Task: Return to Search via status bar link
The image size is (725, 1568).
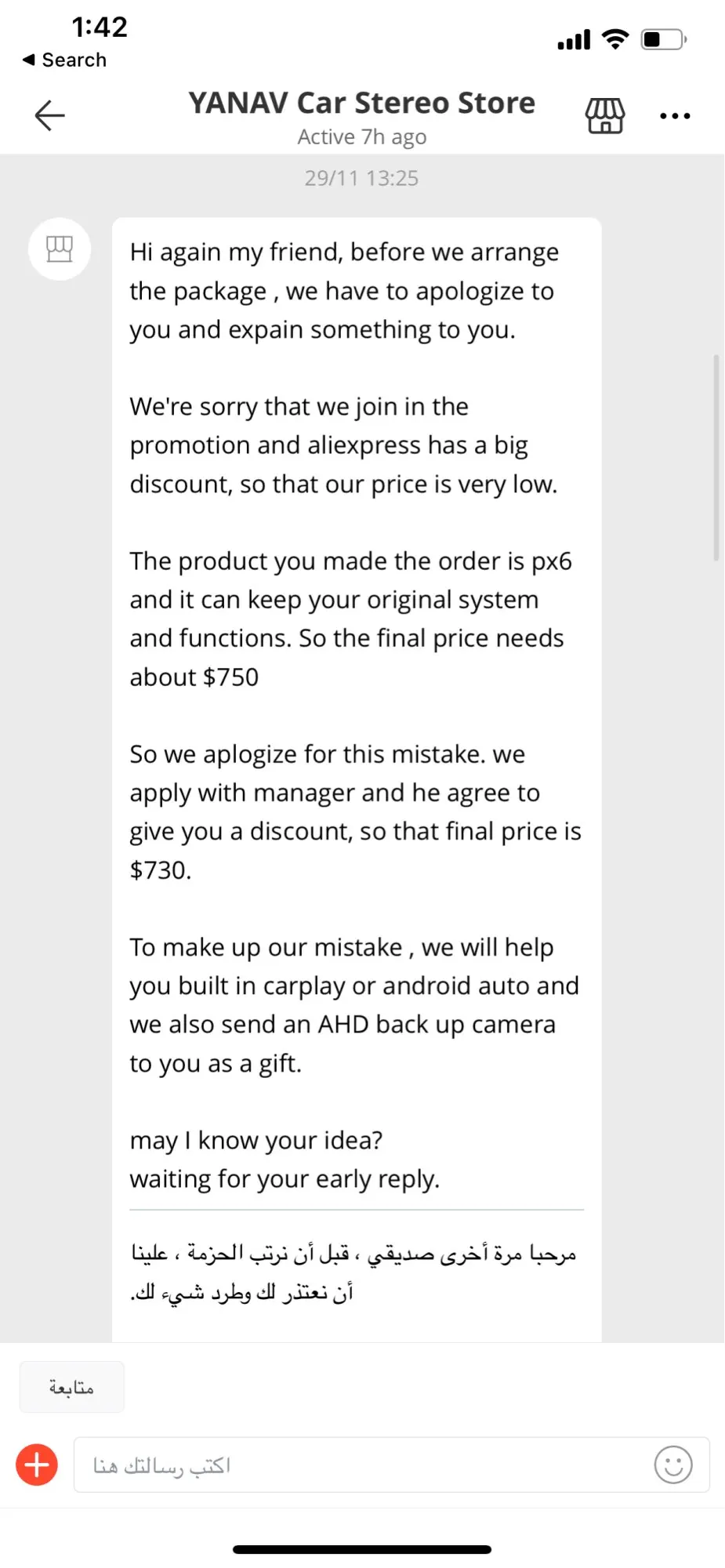Action: point(65,60)
